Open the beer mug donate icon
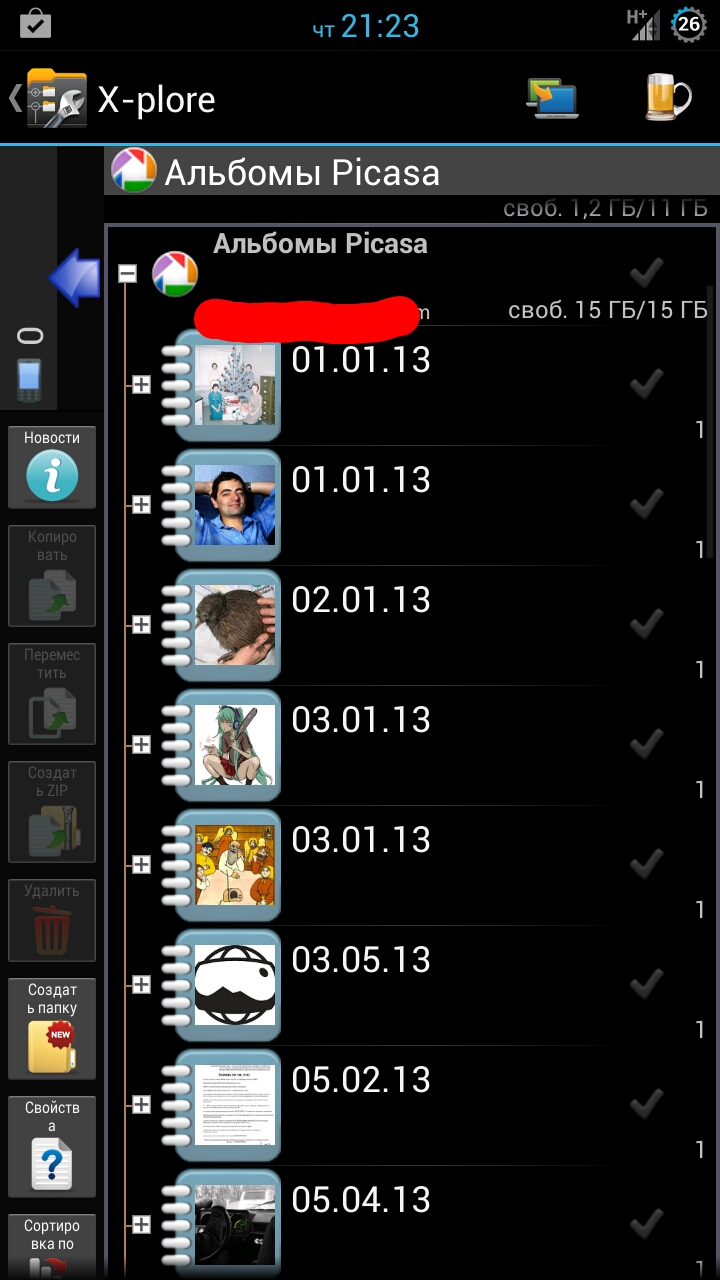The width and height of the screenshot is (720, 1280). 668,98
